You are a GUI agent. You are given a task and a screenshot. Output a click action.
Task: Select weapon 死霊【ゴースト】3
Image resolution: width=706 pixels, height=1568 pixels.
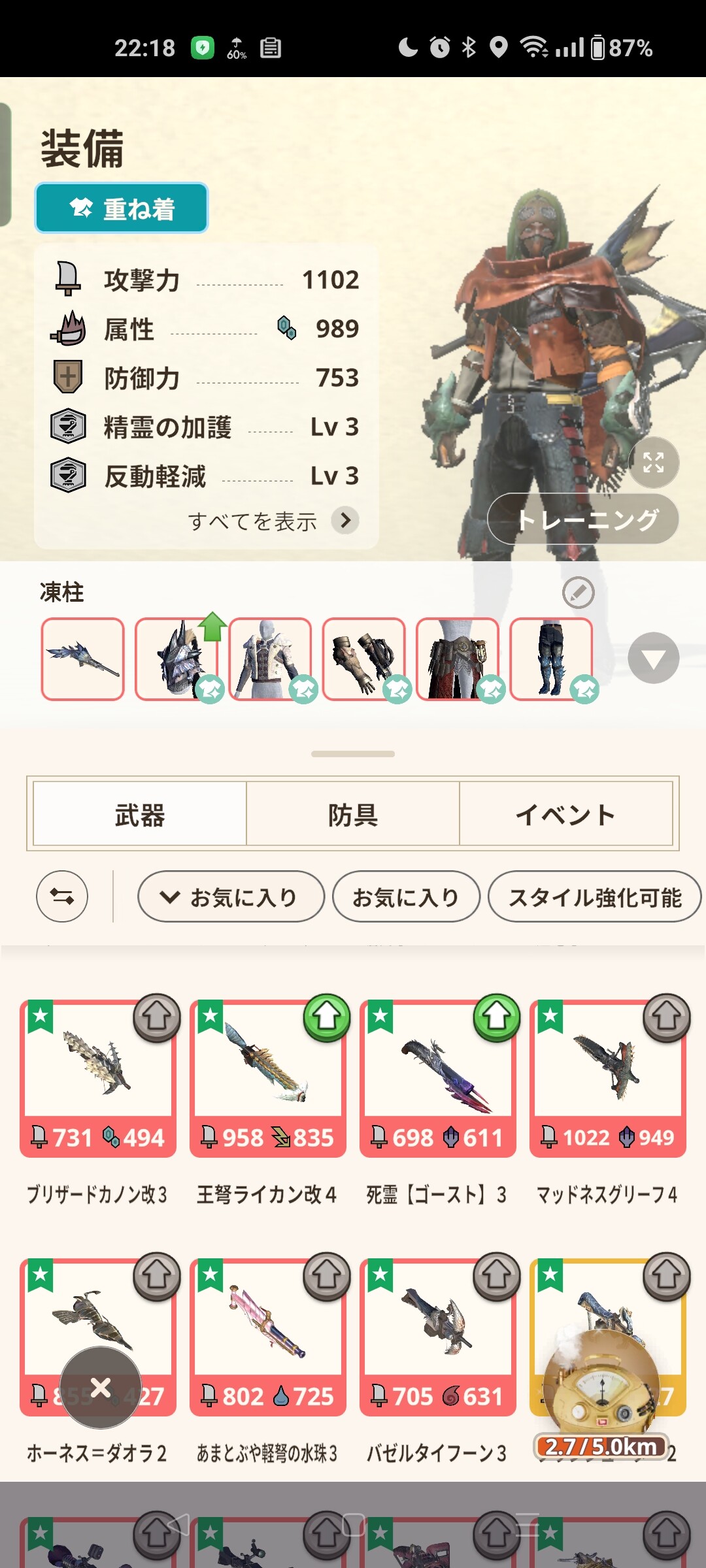[438, 1079]
